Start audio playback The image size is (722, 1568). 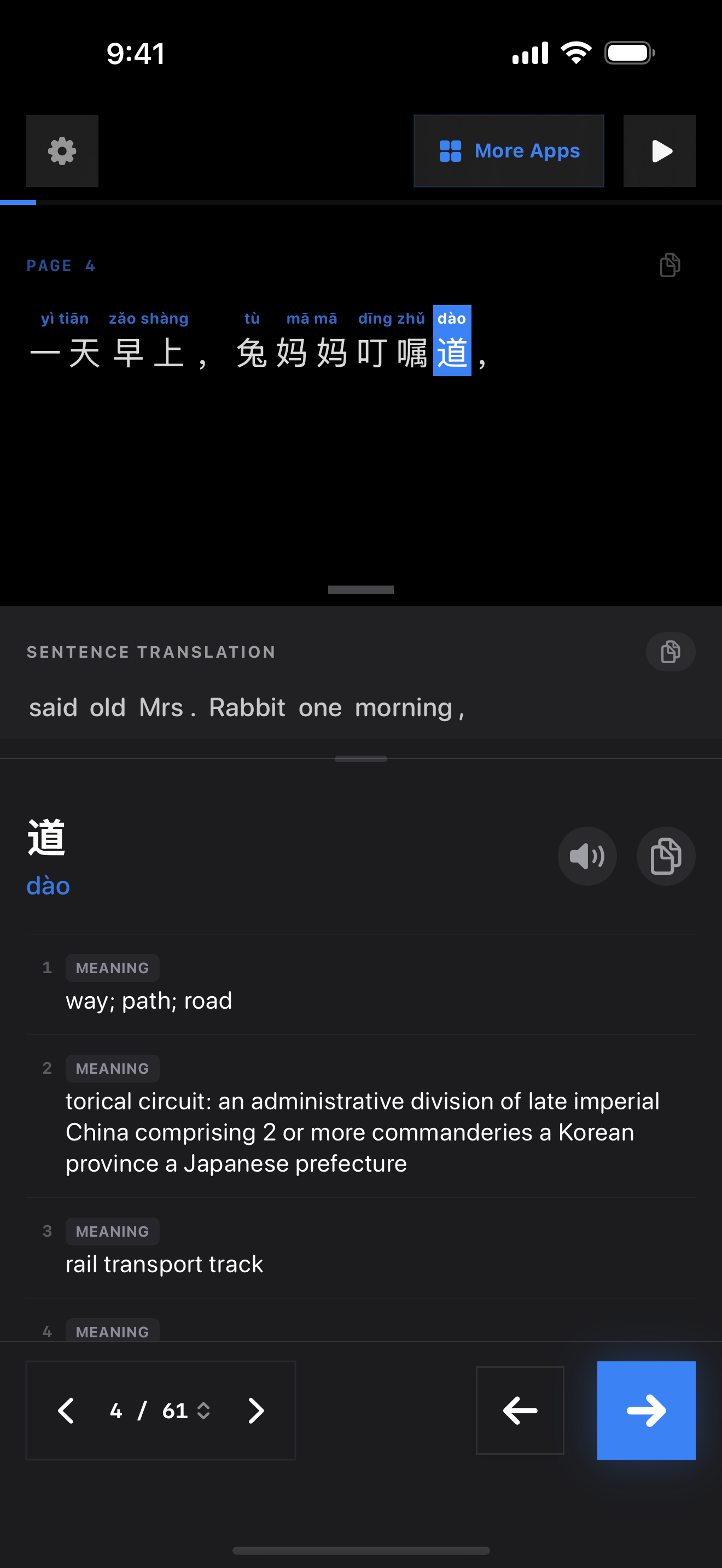659,151
